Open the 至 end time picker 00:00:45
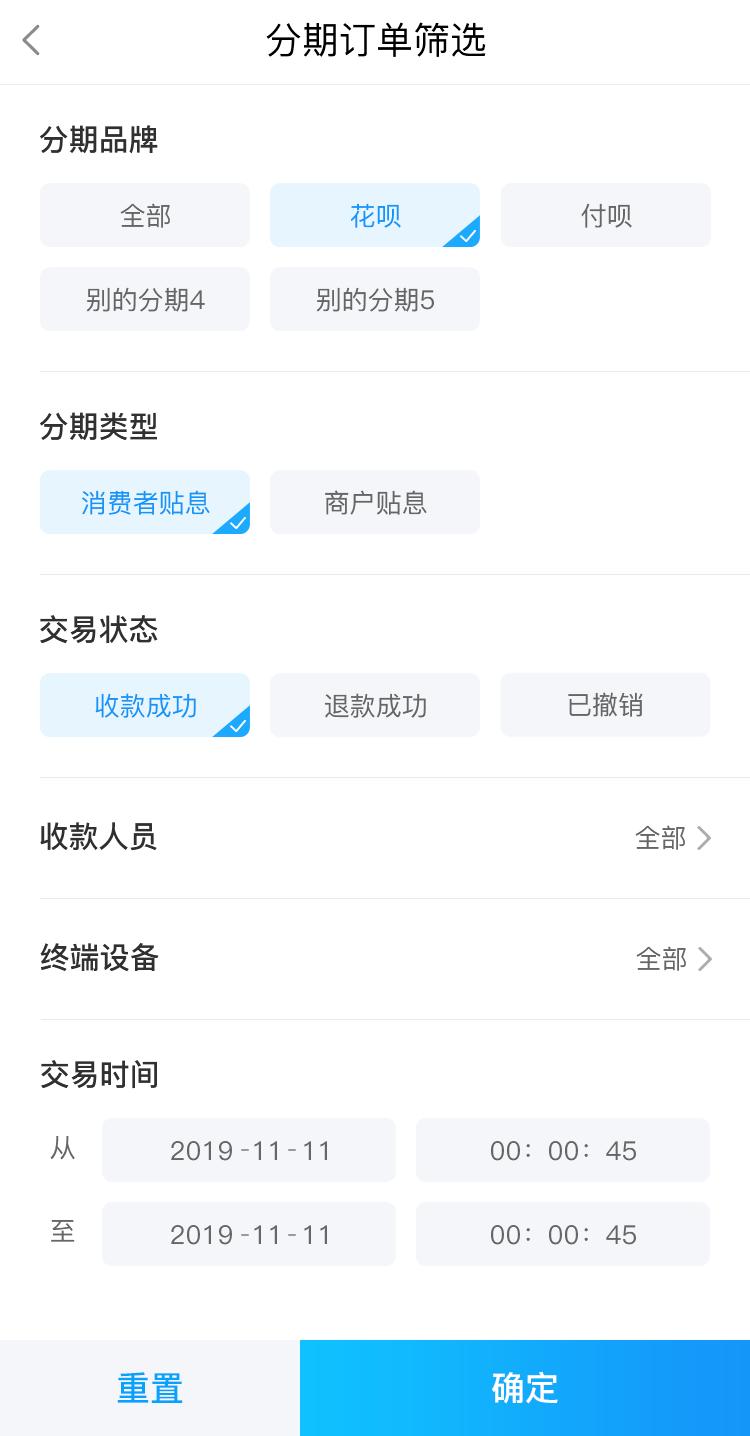The height and width of the screenshot is (1436, 750). coord(562,1234)
